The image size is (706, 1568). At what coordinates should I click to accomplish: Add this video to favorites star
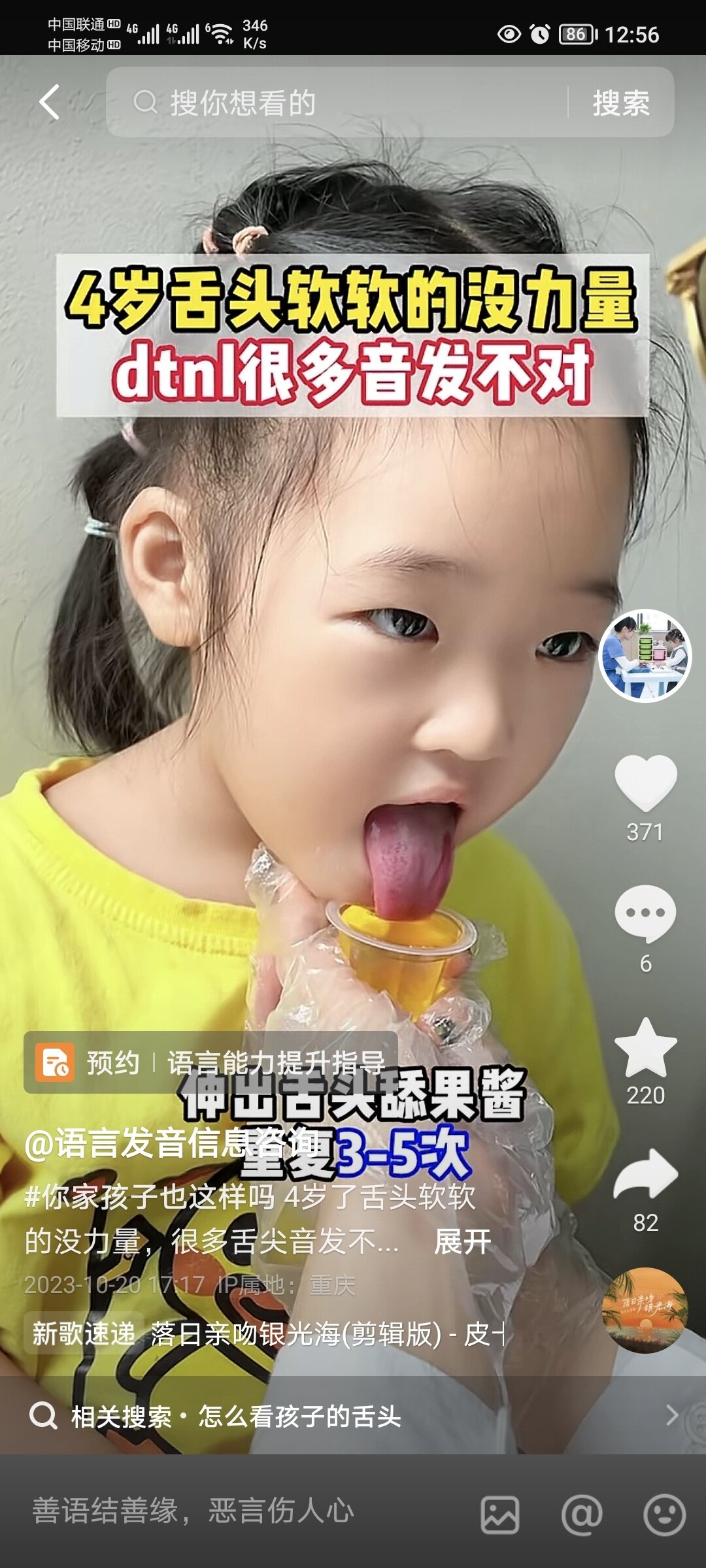click(x=645, y=1047)
